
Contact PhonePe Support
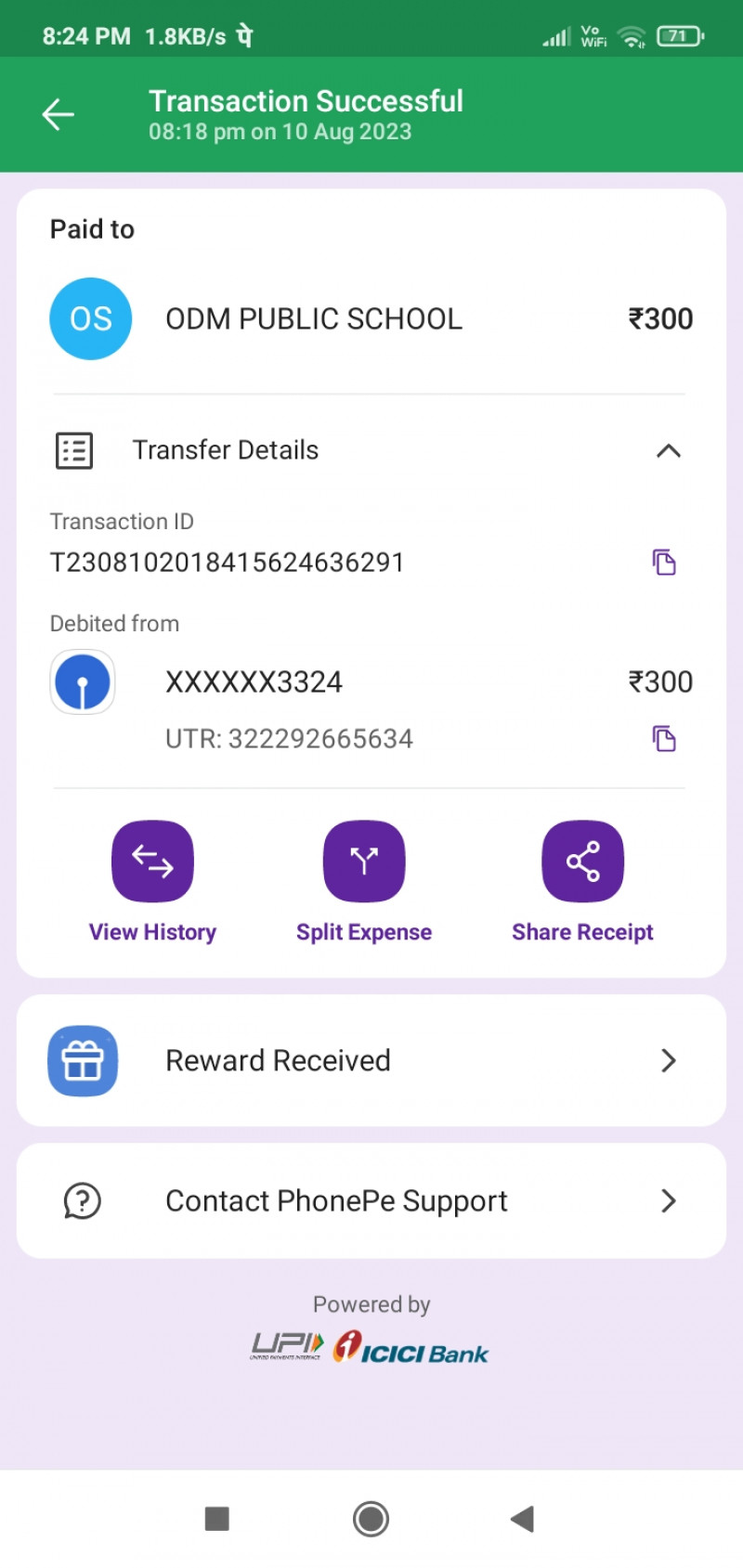tap(371, 1200)
